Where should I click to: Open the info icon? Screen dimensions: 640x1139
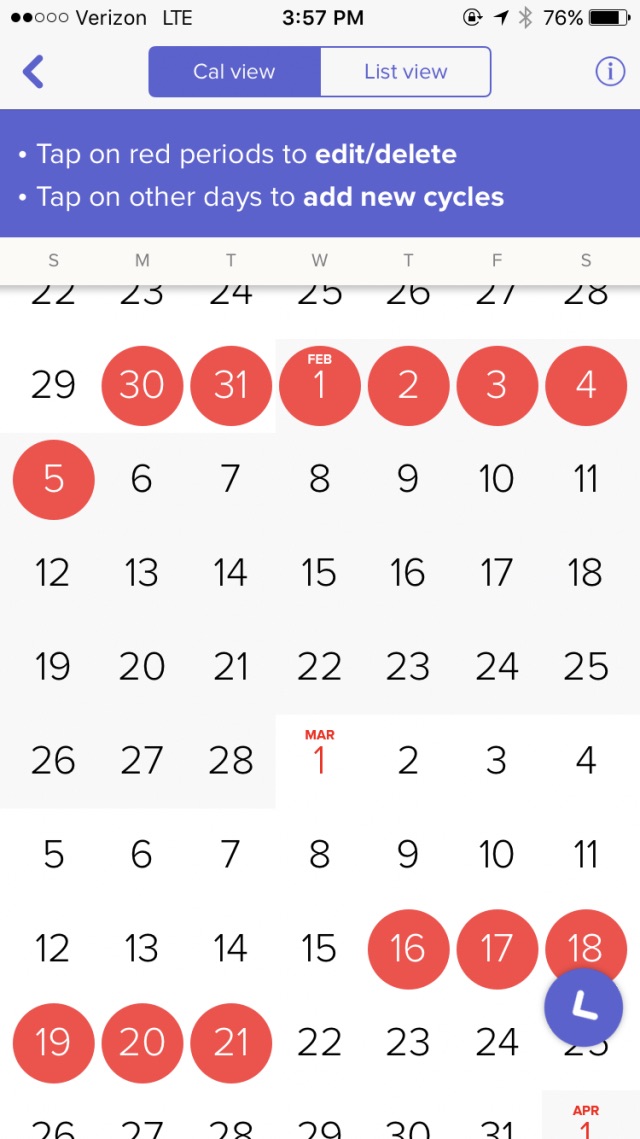(x=609, y=71)
